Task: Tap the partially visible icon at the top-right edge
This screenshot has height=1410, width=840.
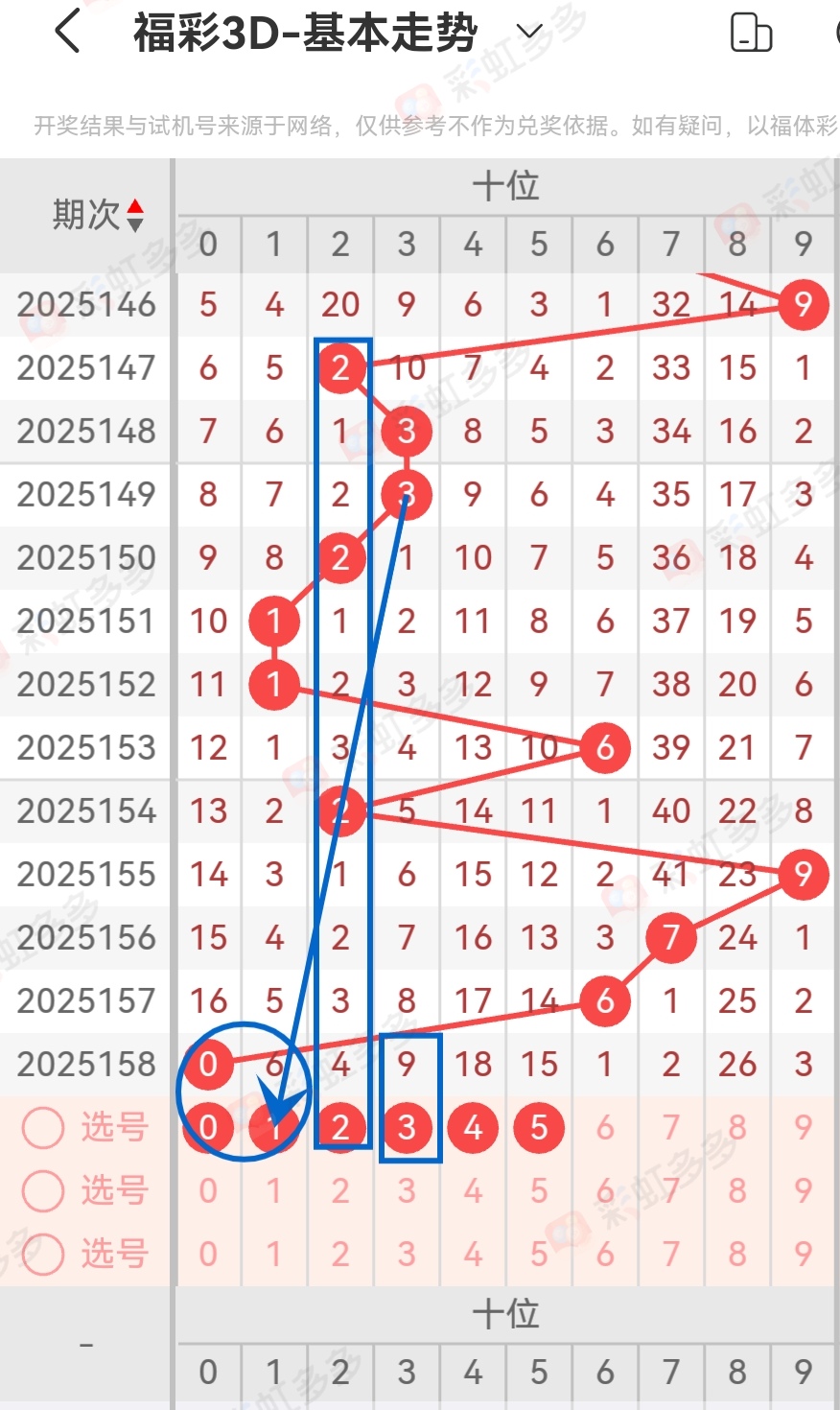Action: (835, 33)
